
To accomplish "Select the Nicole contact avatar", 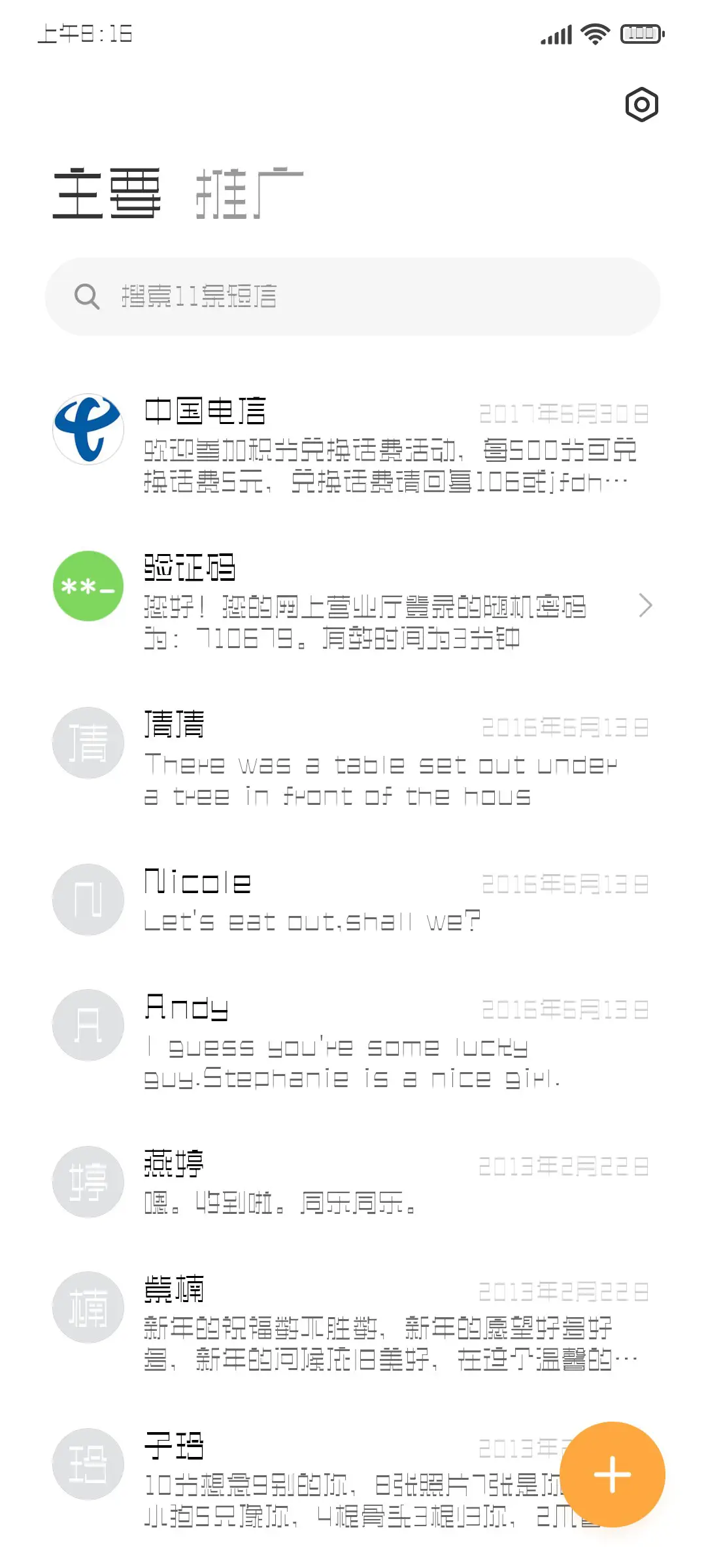I will tap(88, 899).
